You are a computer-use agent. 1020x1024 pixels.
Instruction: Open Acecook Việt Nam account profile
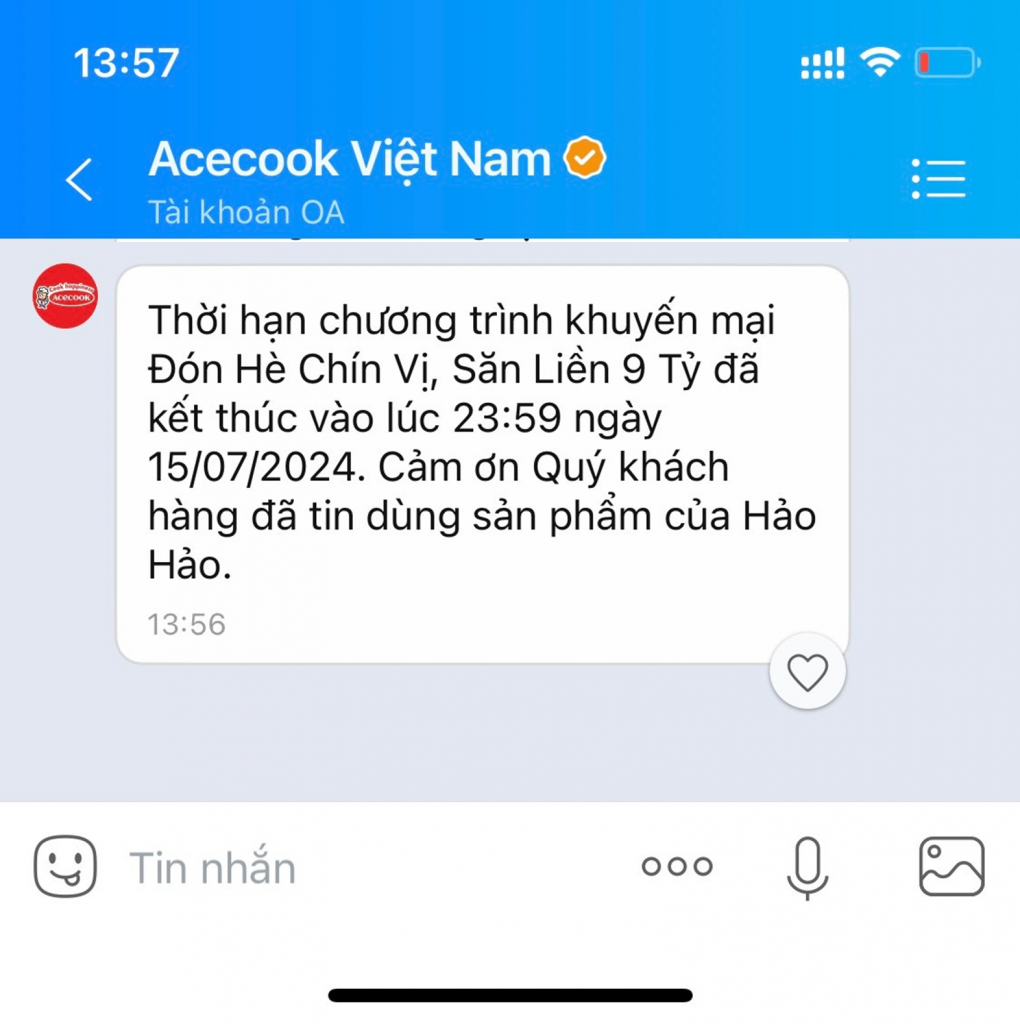pos(350,160)
